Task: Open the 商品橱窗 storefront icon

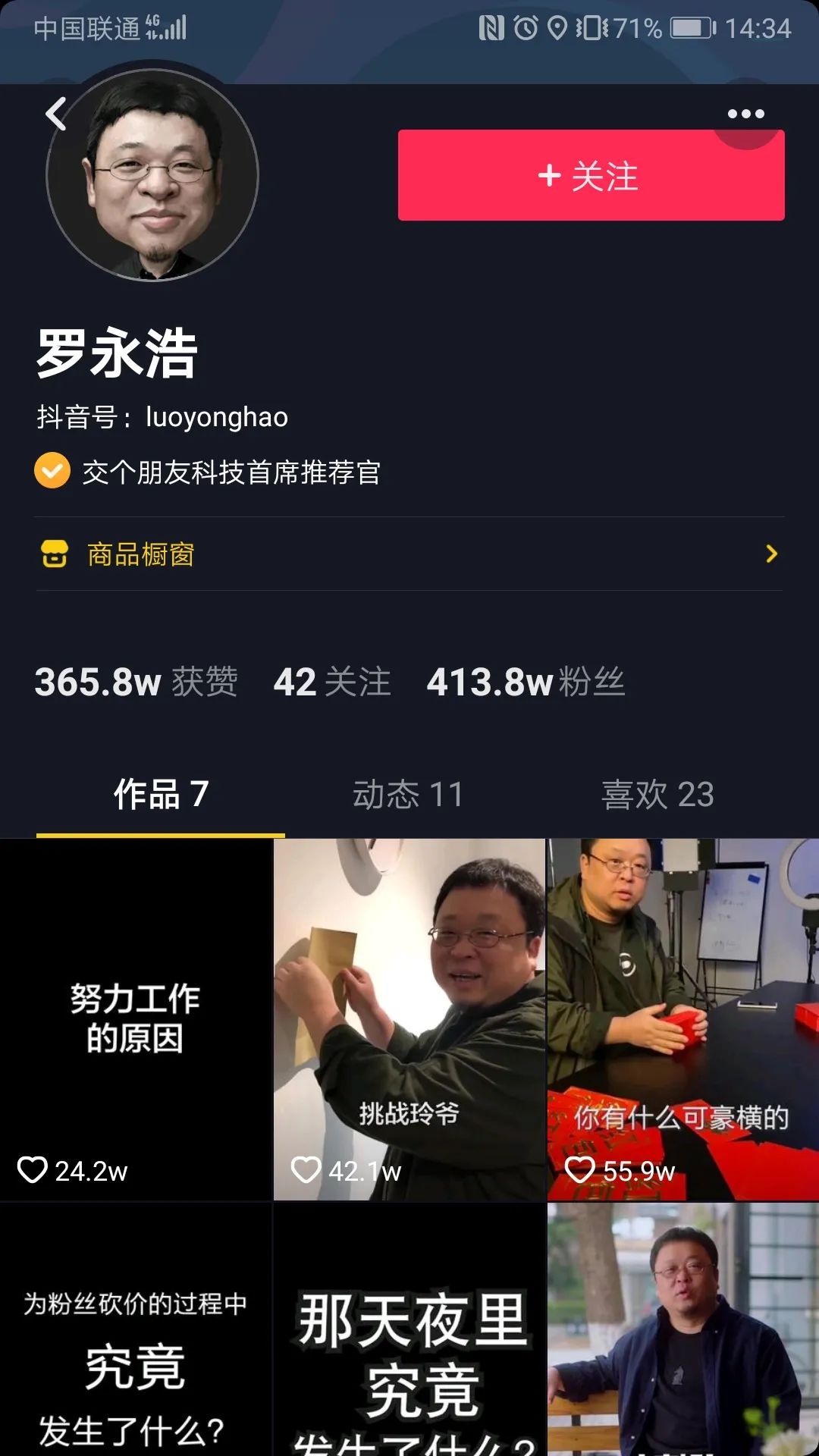Action: (53, 555)
